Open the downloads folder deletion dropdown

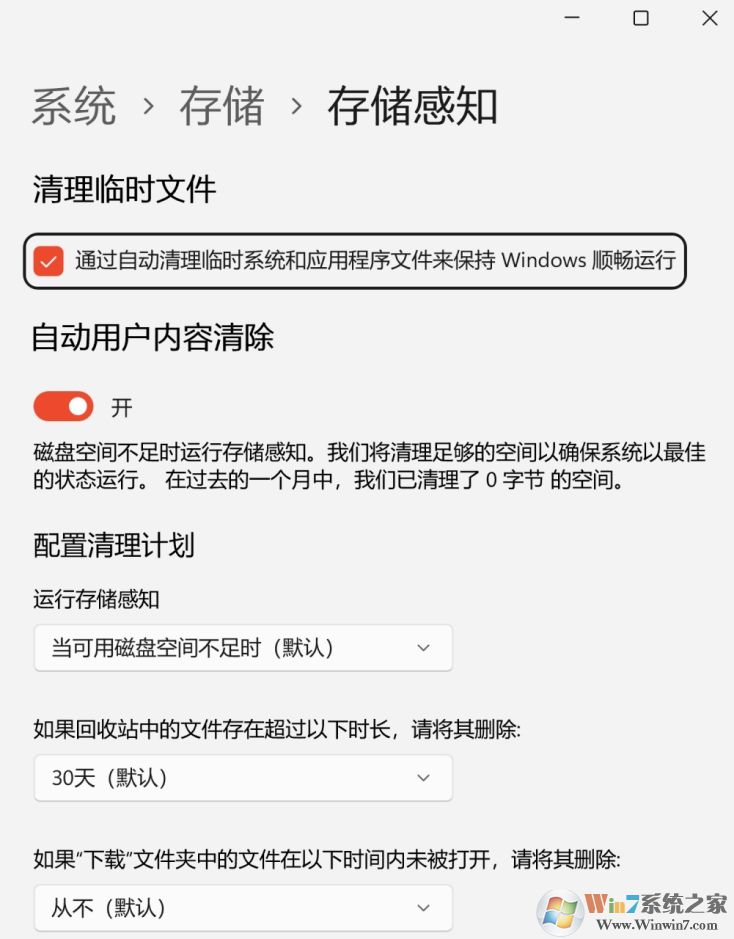coord(242,908)
